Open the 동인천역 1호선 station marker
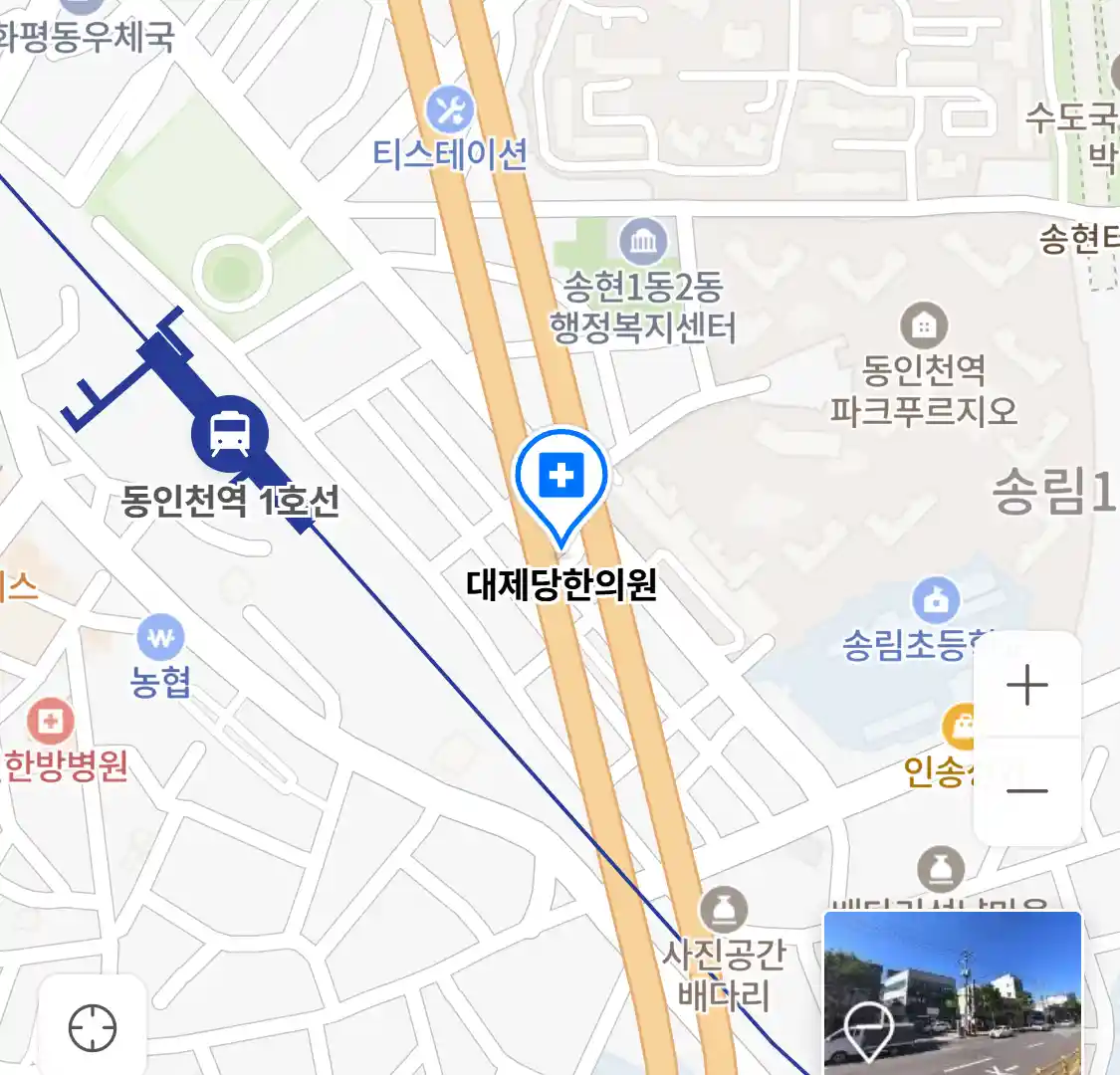This screenshot has height=1075, width=1120. tap(230, 434)
